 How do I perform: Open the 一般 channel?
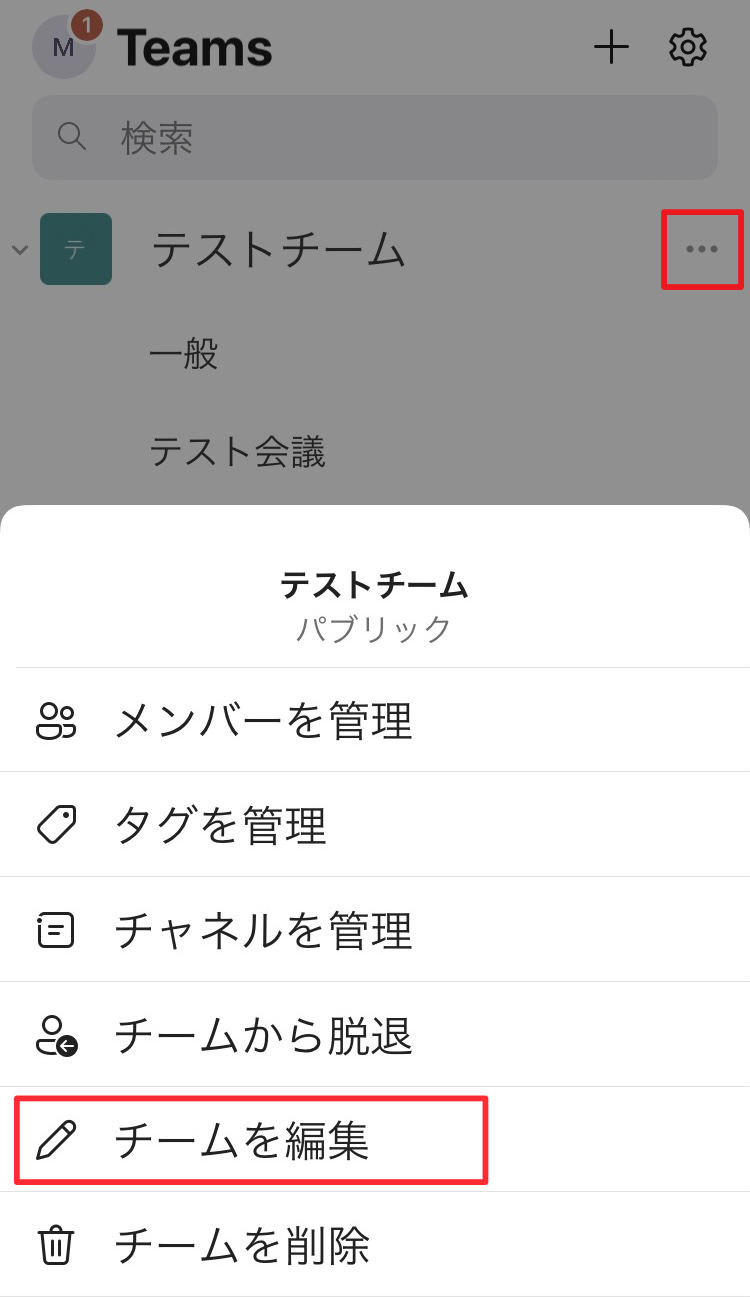(184, 353)
